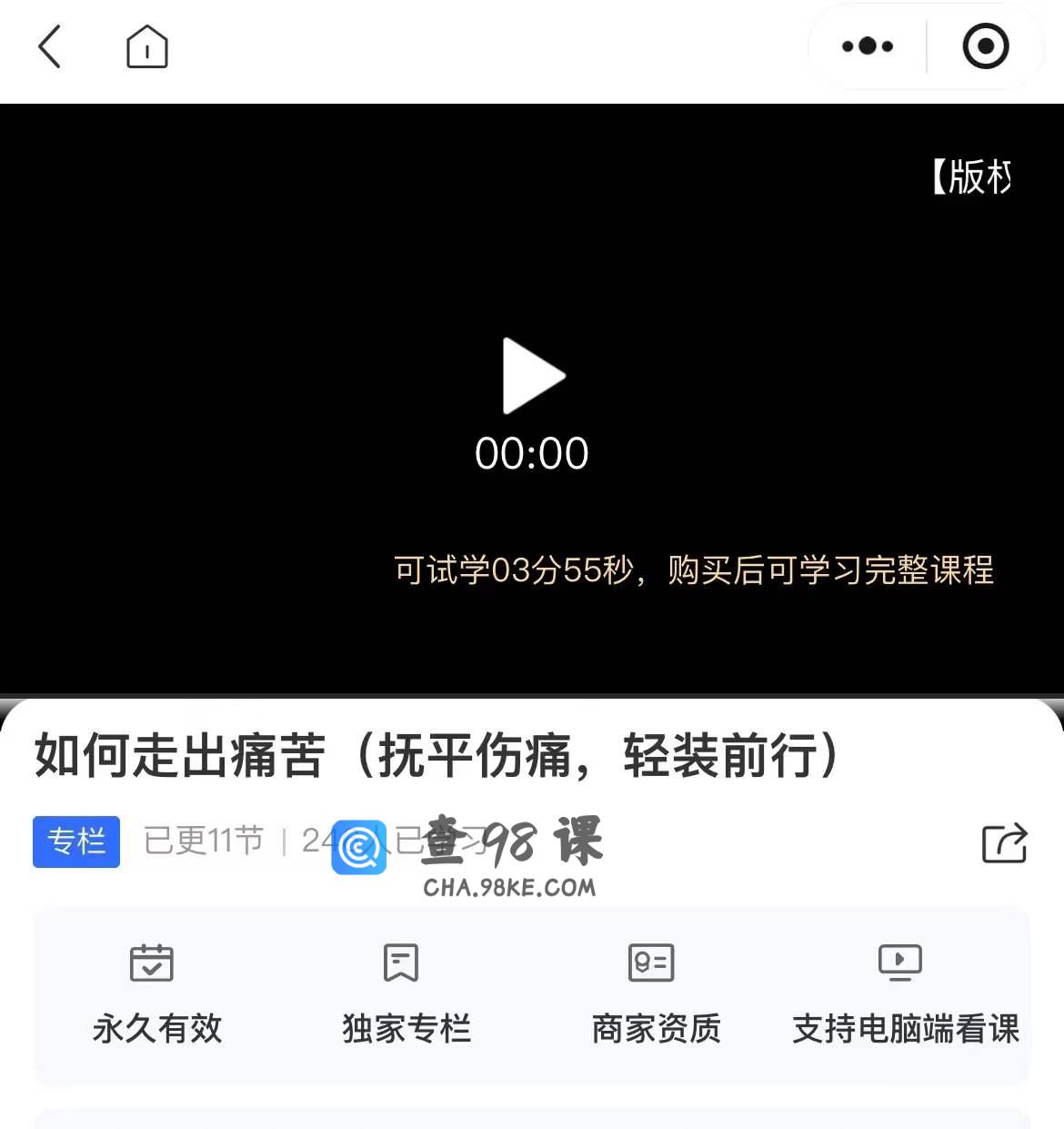The height and width of the screenshot is (1129, 1064).
Task: Return to the mini program home page
Action: [146, 46]
